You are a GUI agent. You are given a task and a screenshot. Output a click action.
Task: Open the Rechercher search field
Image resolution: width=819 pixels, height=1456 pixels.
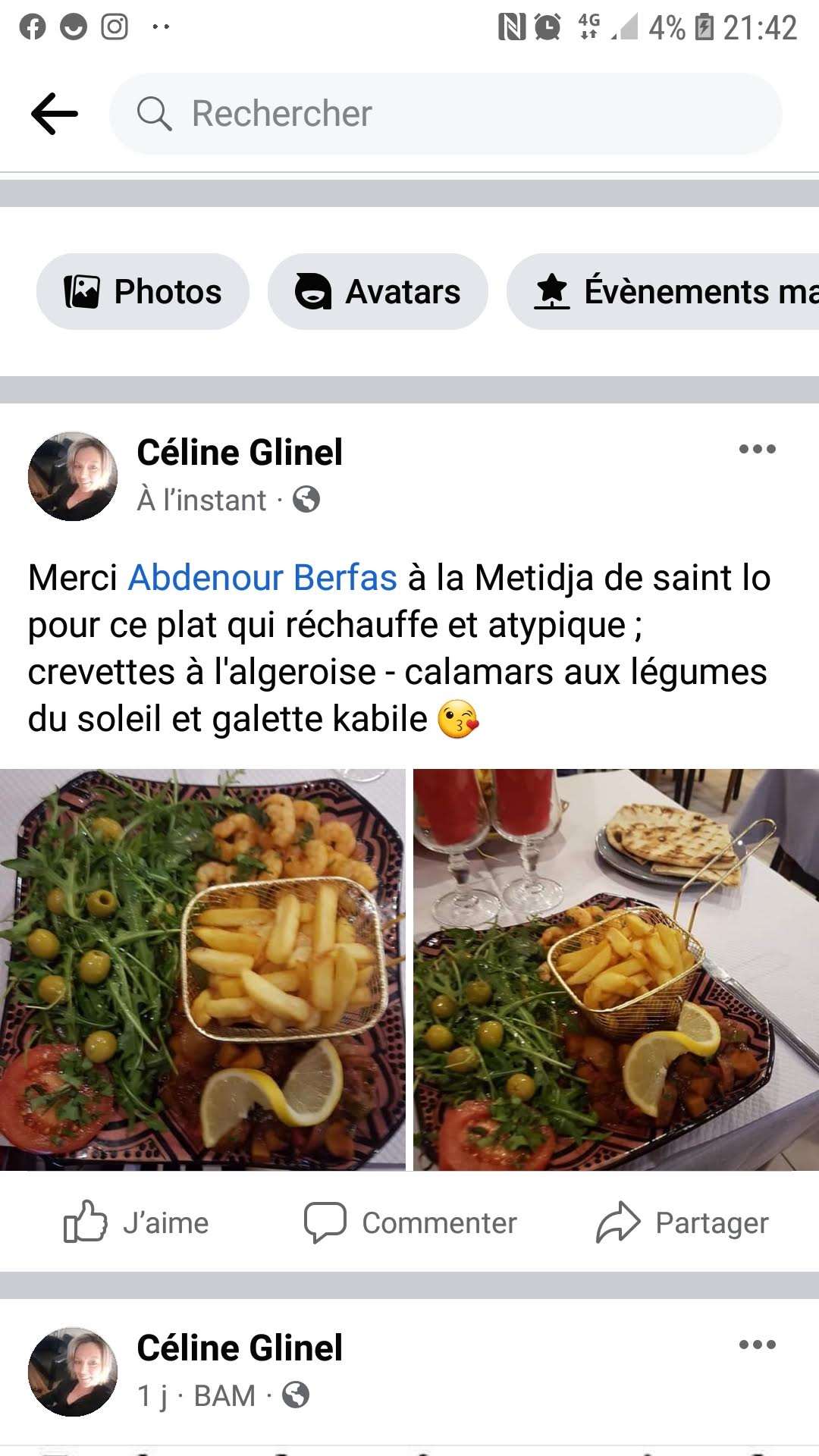click(x=446, y=114)
